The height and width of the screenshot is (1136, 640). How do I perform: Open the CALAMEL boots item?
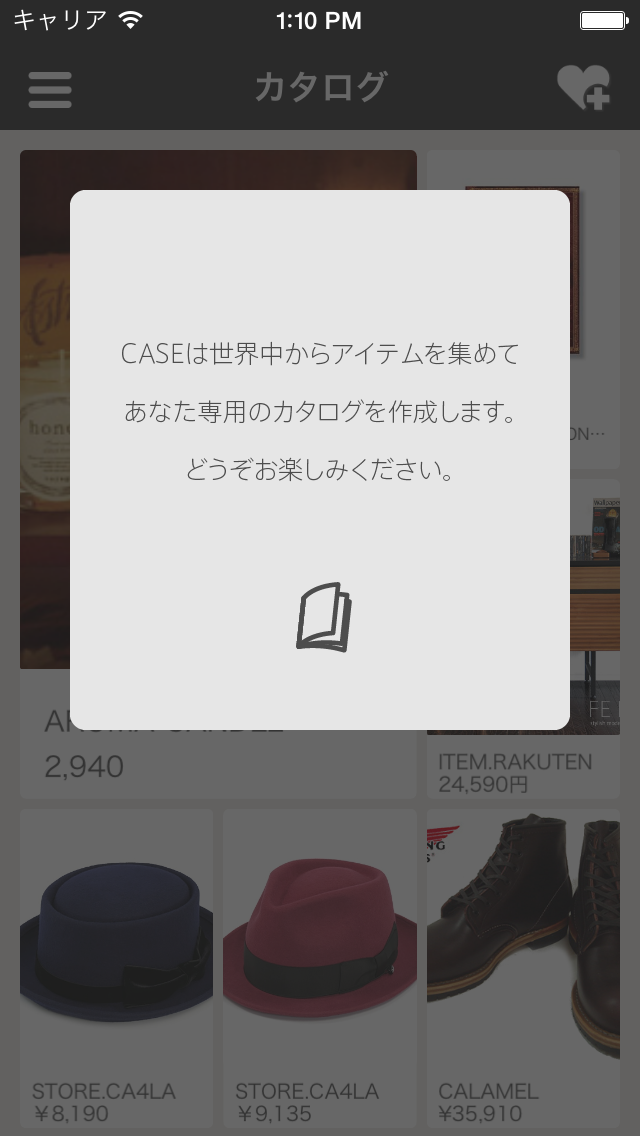pos(523,967)
